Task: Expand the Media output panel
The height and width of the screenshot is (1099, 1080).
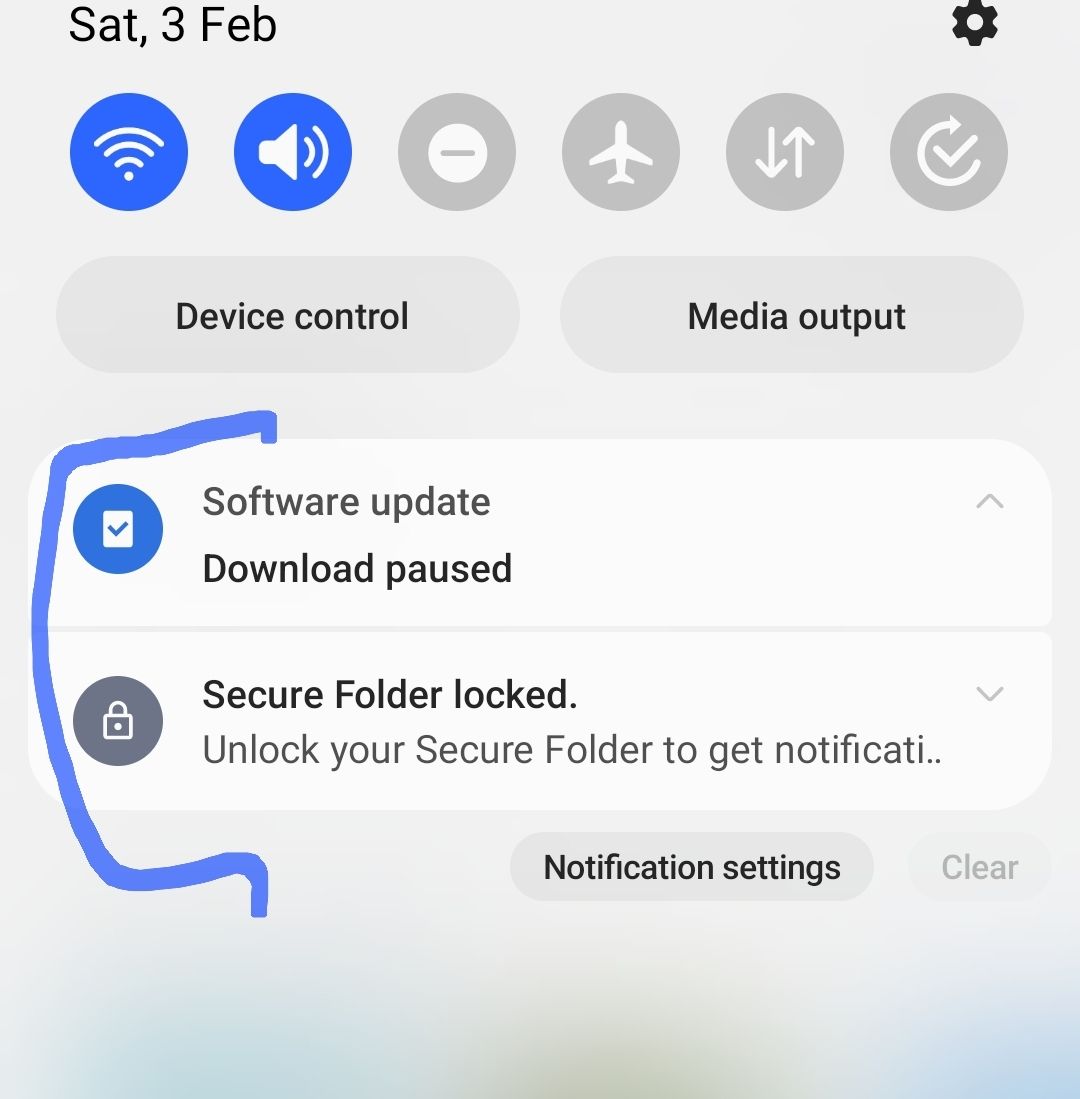Action: 794,315
